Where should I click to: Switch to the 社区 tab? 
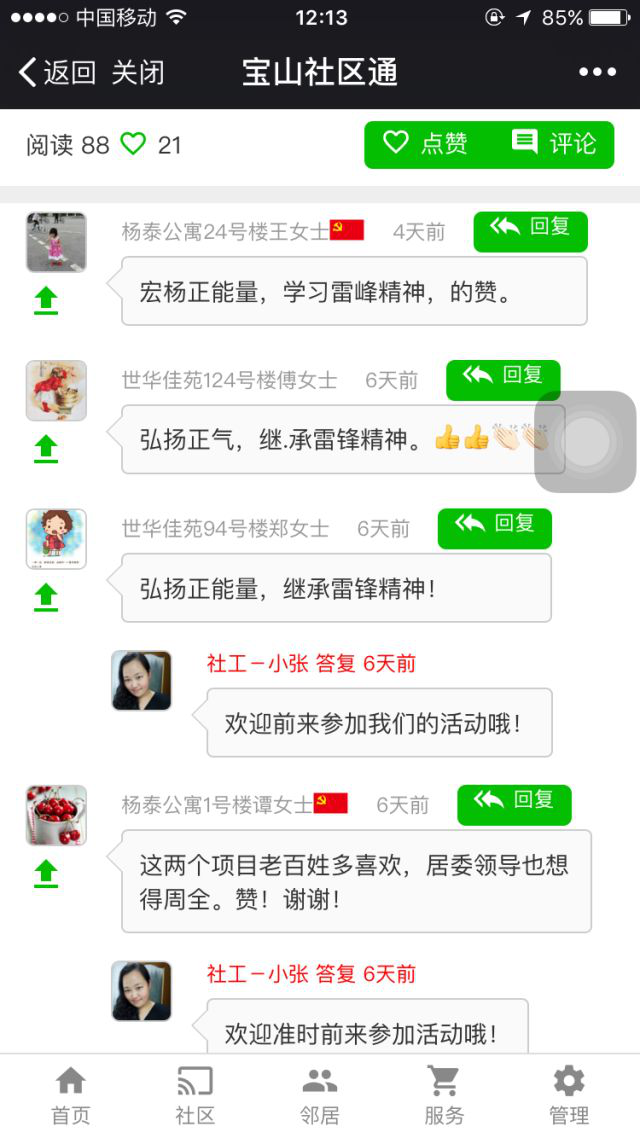[x=195, y=1095]
